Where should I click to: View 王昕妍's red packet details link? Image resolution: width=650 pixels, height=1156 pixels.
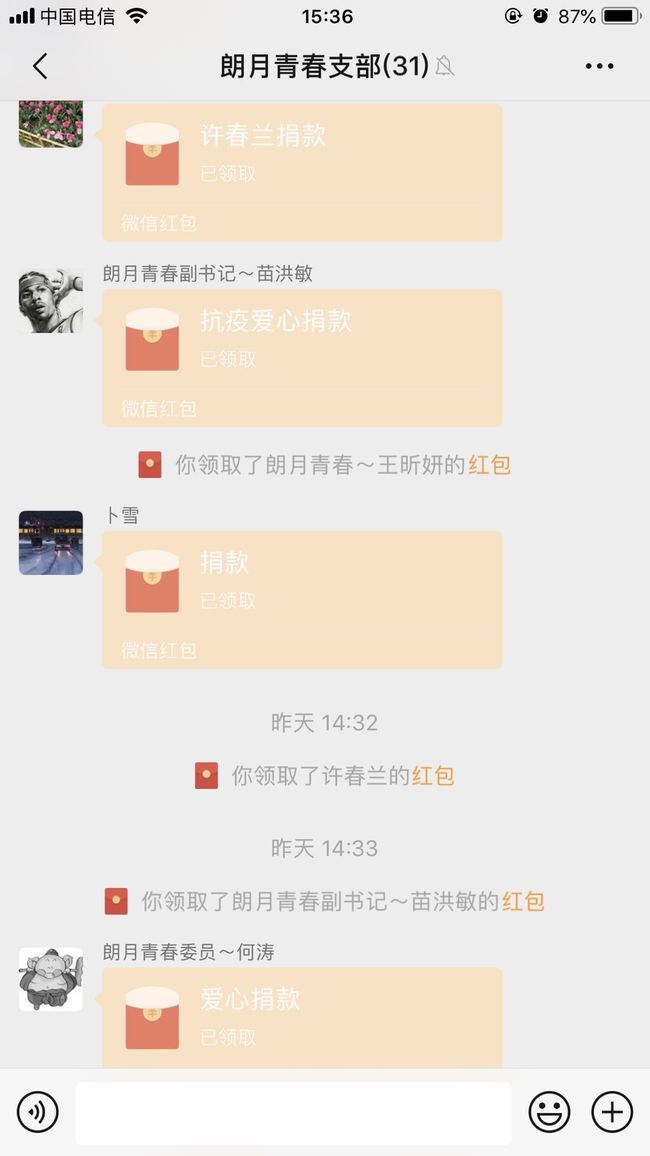tap(490, 465)
